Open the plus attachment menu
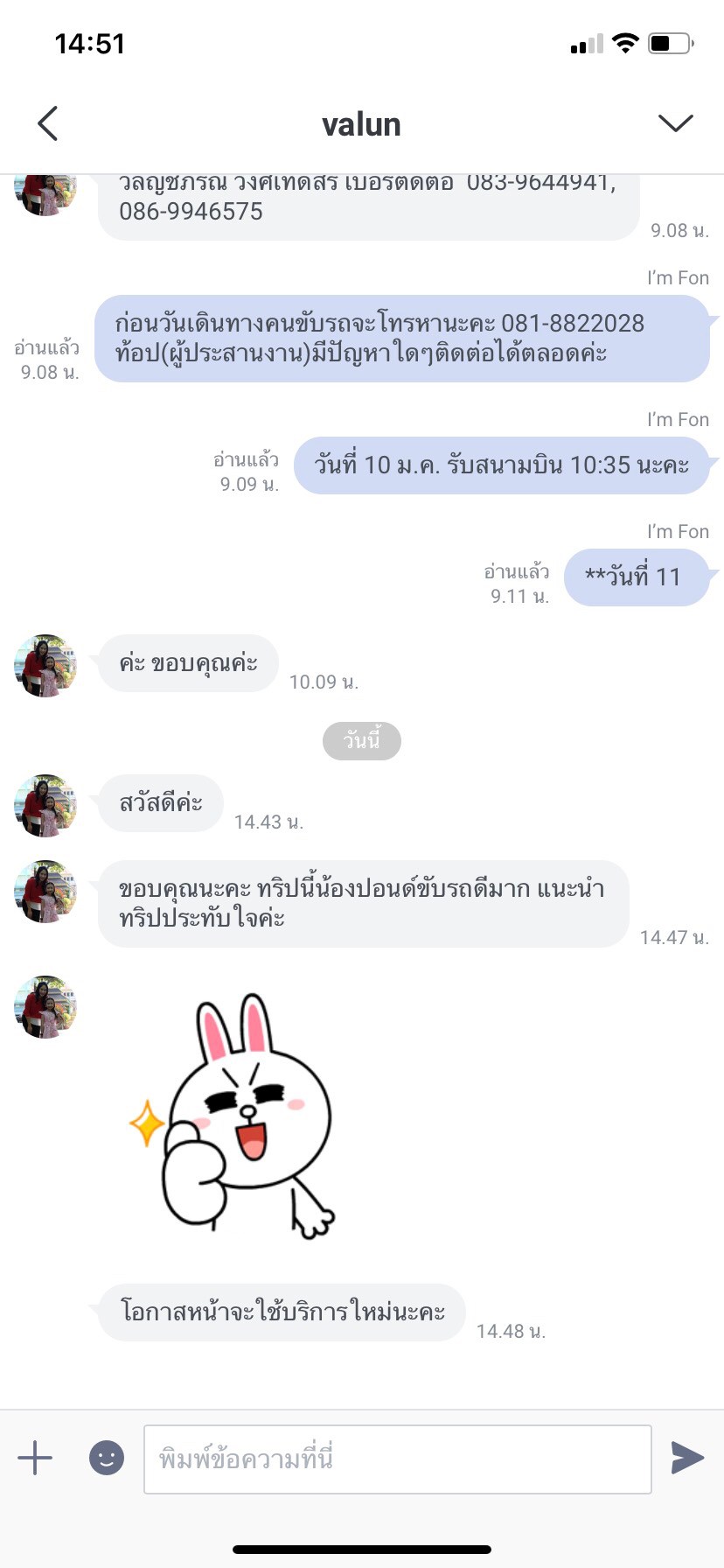724x1568 pixels. (x=35, y=1459)
